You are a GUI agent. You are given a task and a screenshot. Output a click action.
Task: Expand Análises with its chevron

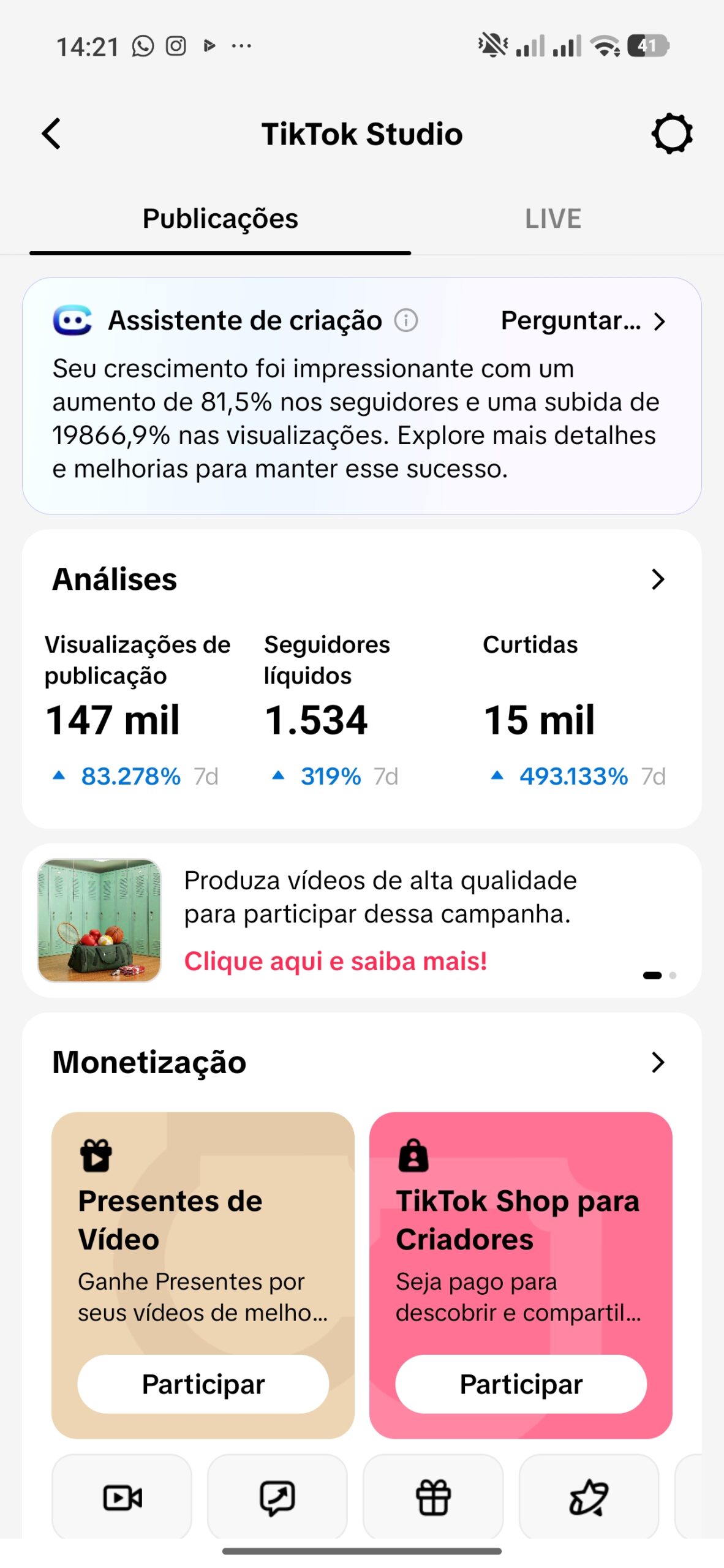[658, 579]
